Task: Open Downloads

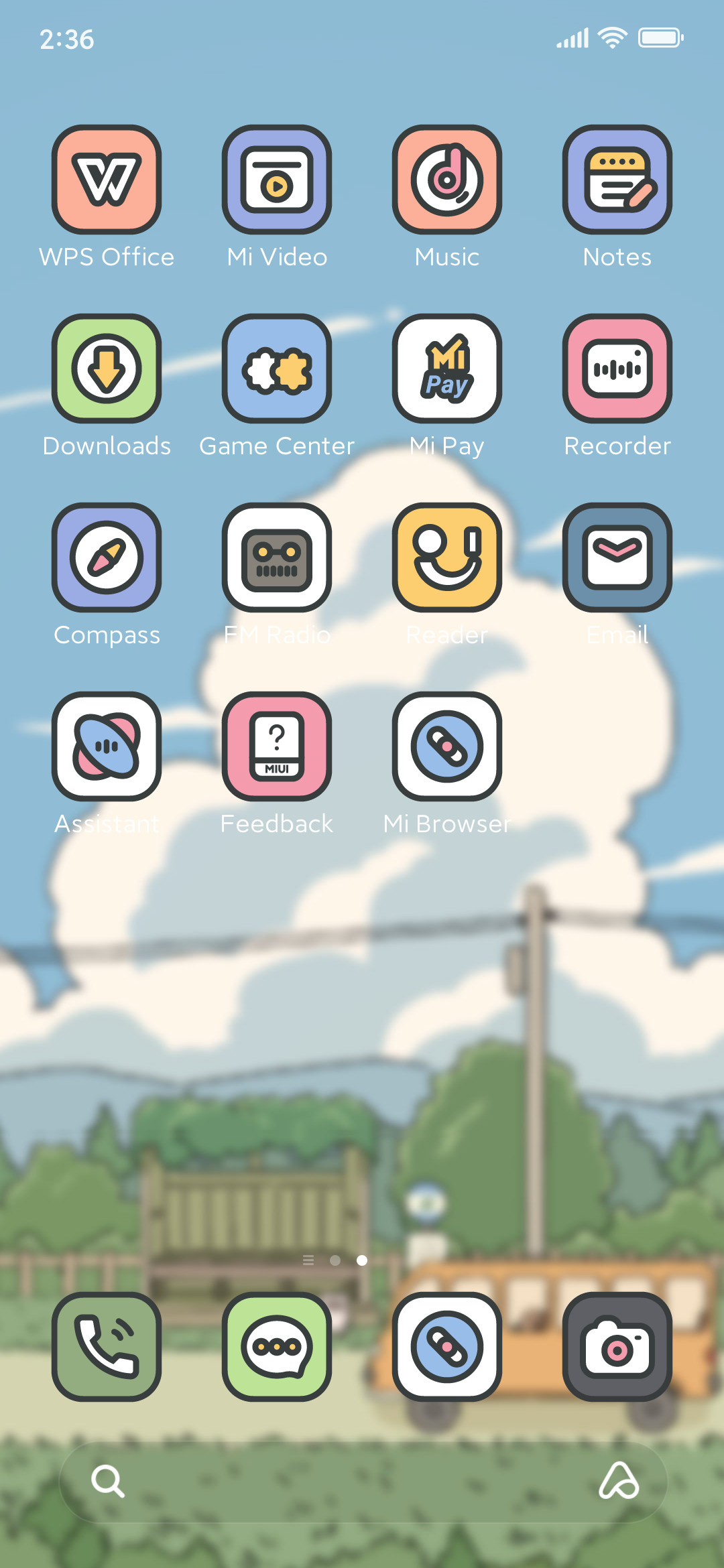Action: pyautogui.click(x=107, y=368)
